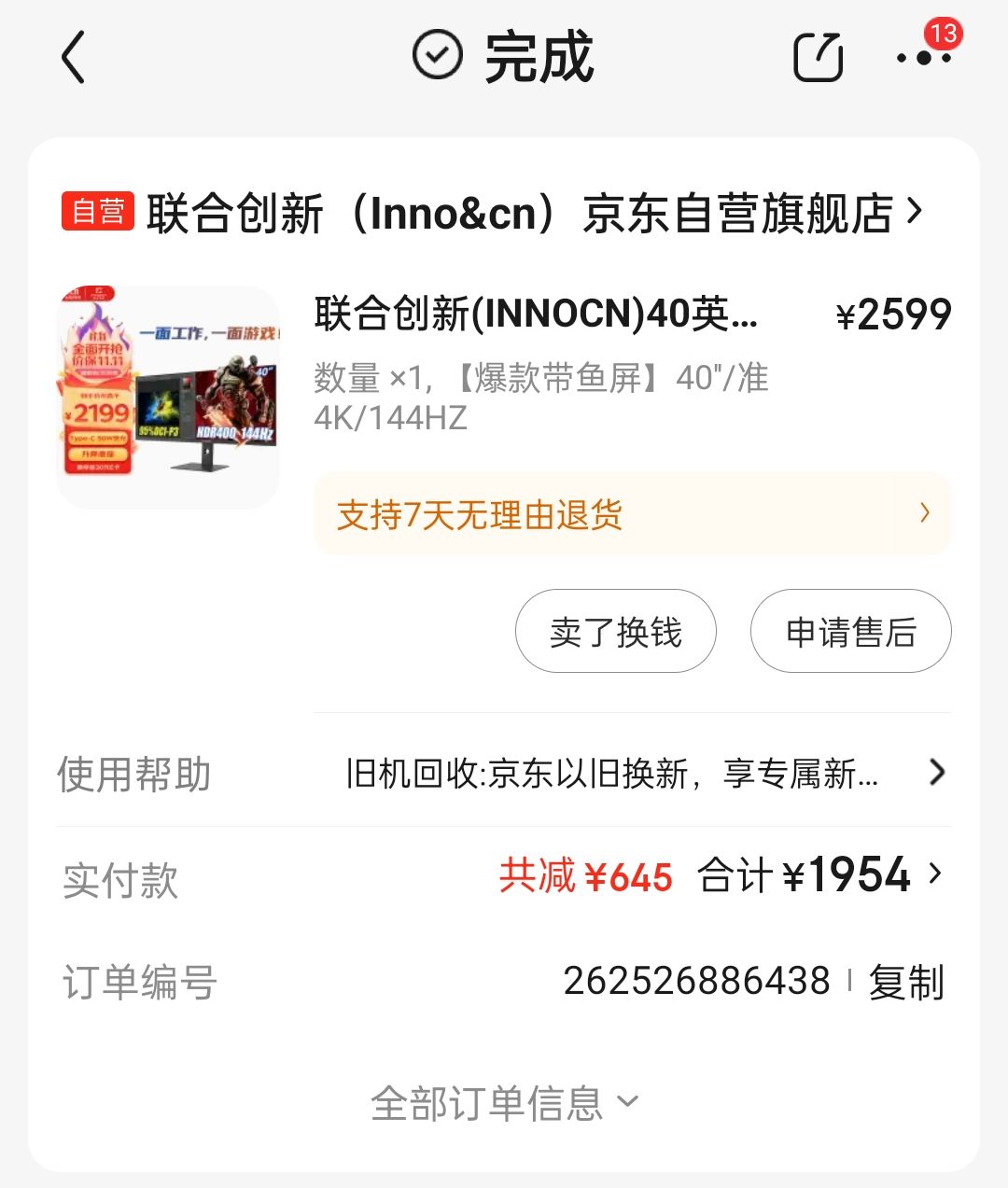The image size is (1008, 1188).
Task: Click the 共减¥645 discount amount
Action: click(586, 877)
